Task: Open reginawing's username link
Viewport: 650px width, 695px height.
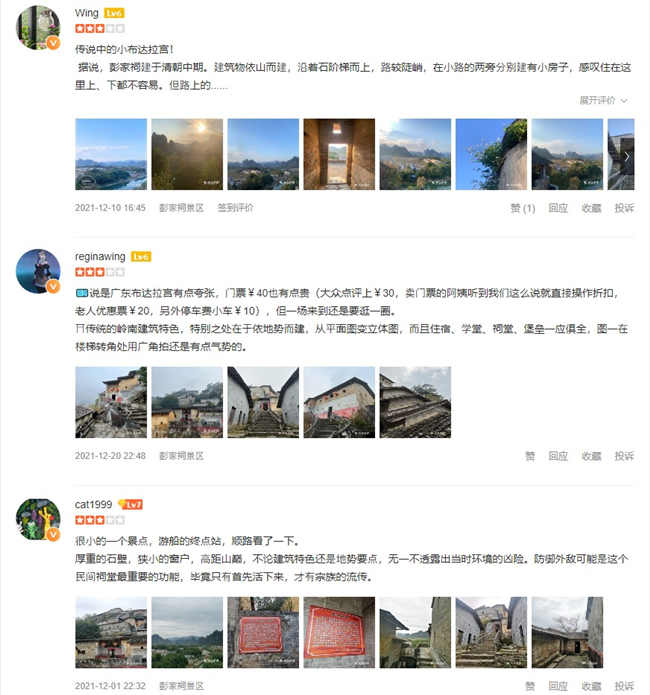Action: (x=100, y=257)
